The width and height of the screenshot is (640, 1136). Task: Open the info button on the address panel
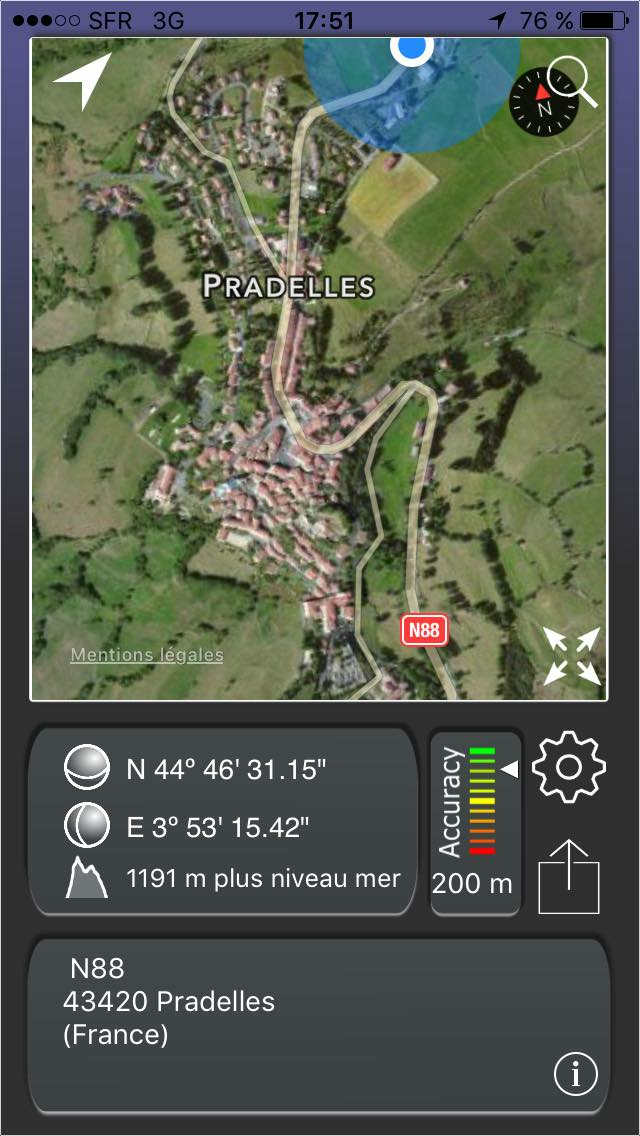click(576, 1074)
